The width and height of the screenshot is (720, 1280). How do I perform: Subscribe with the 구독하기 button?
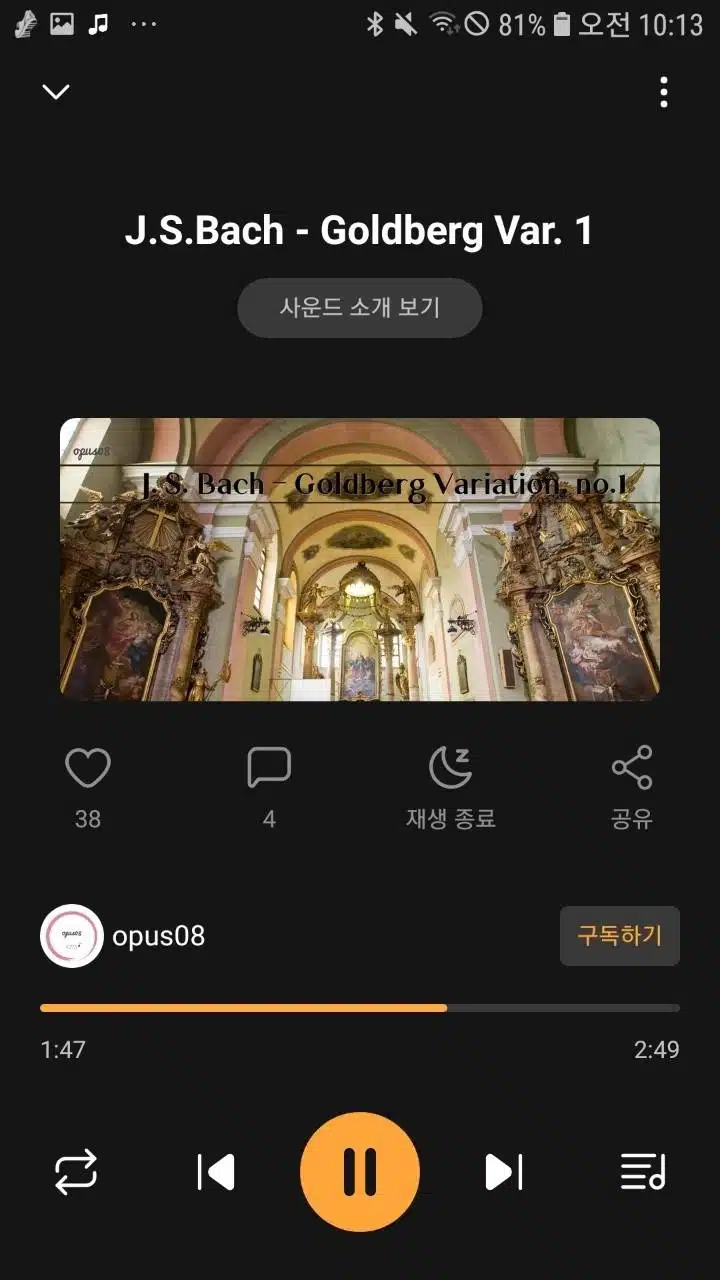[619, 936]
